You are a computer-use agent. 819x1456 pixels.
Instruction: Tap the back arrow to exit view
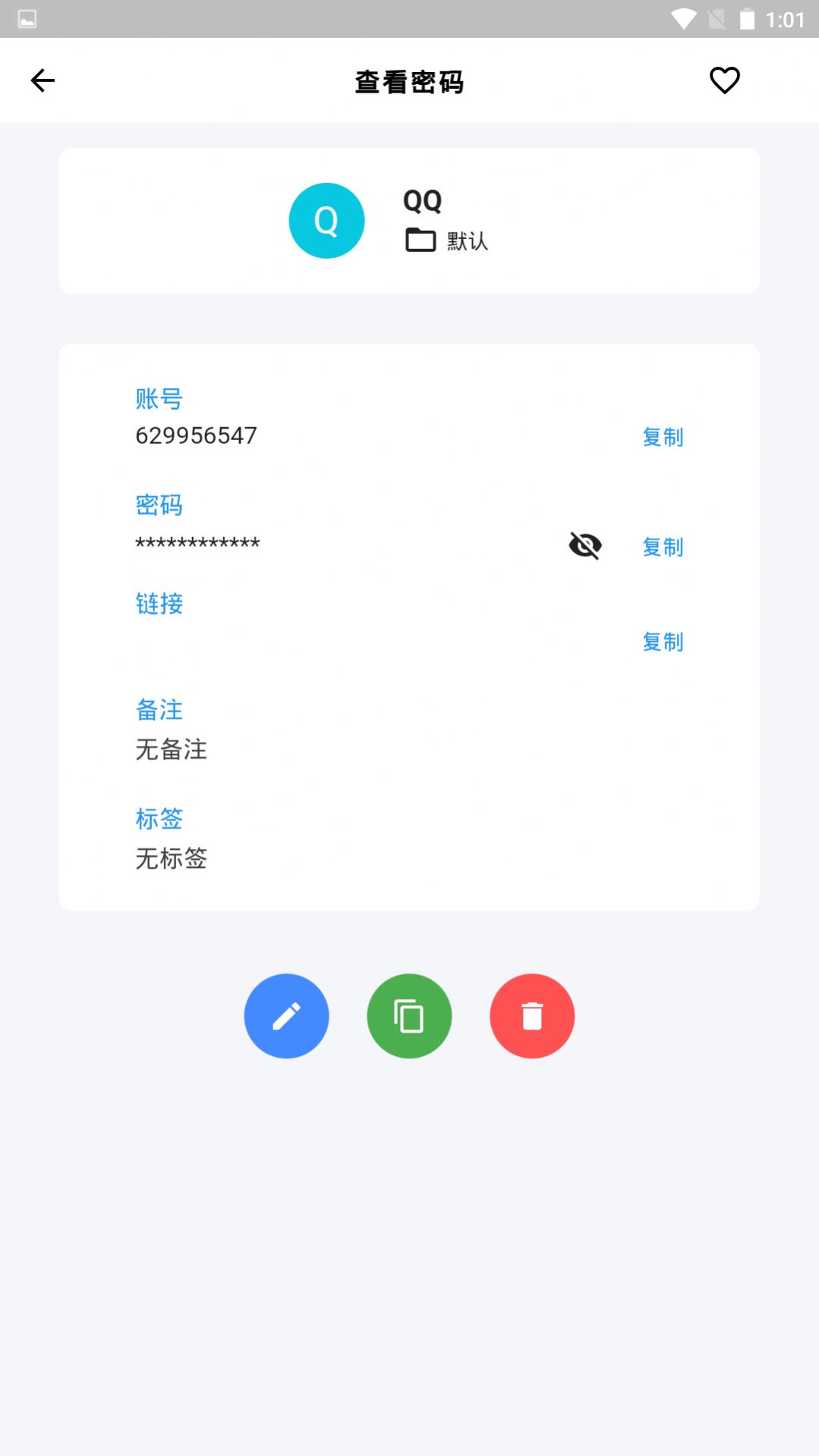pyautogui.click(x=42, y=80)
